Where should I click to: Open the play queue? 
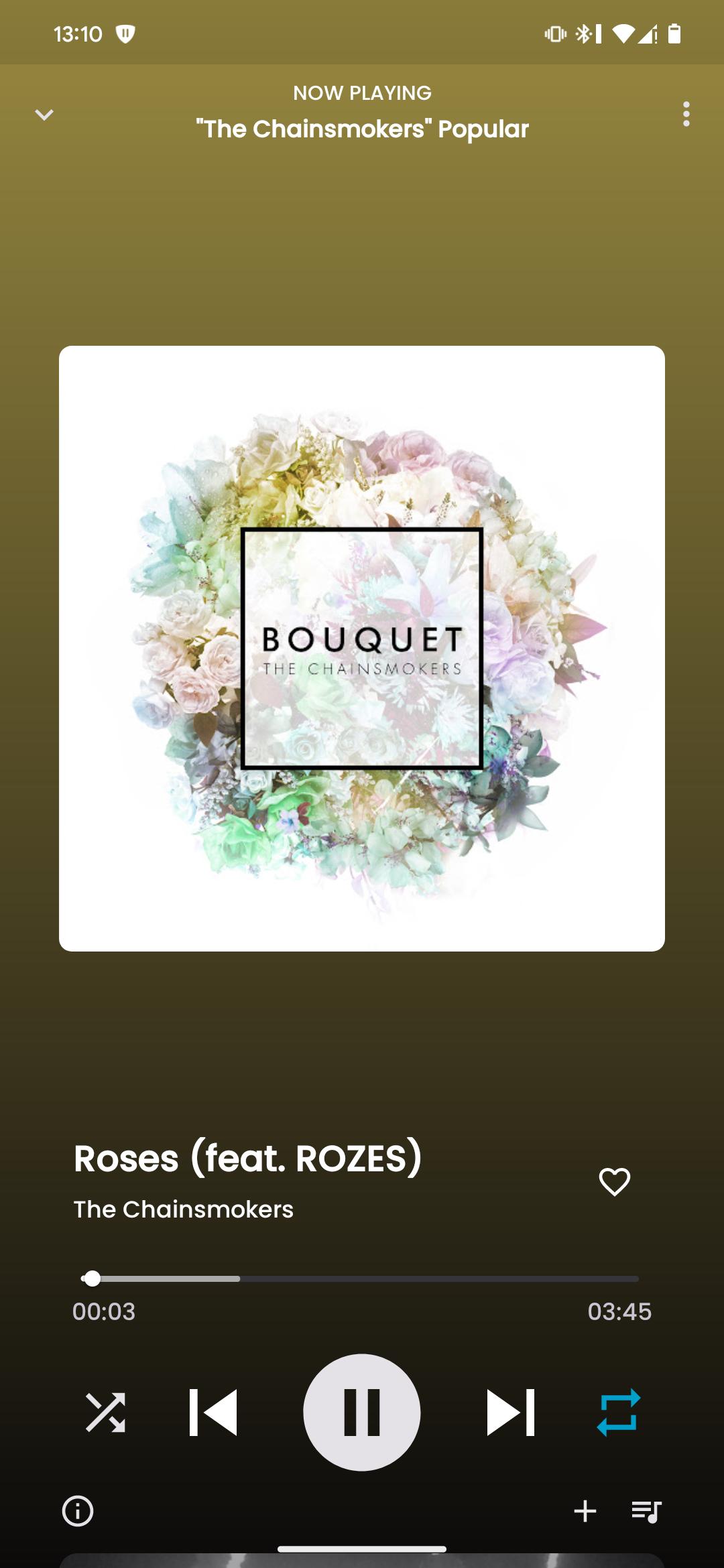point(646,1511)
